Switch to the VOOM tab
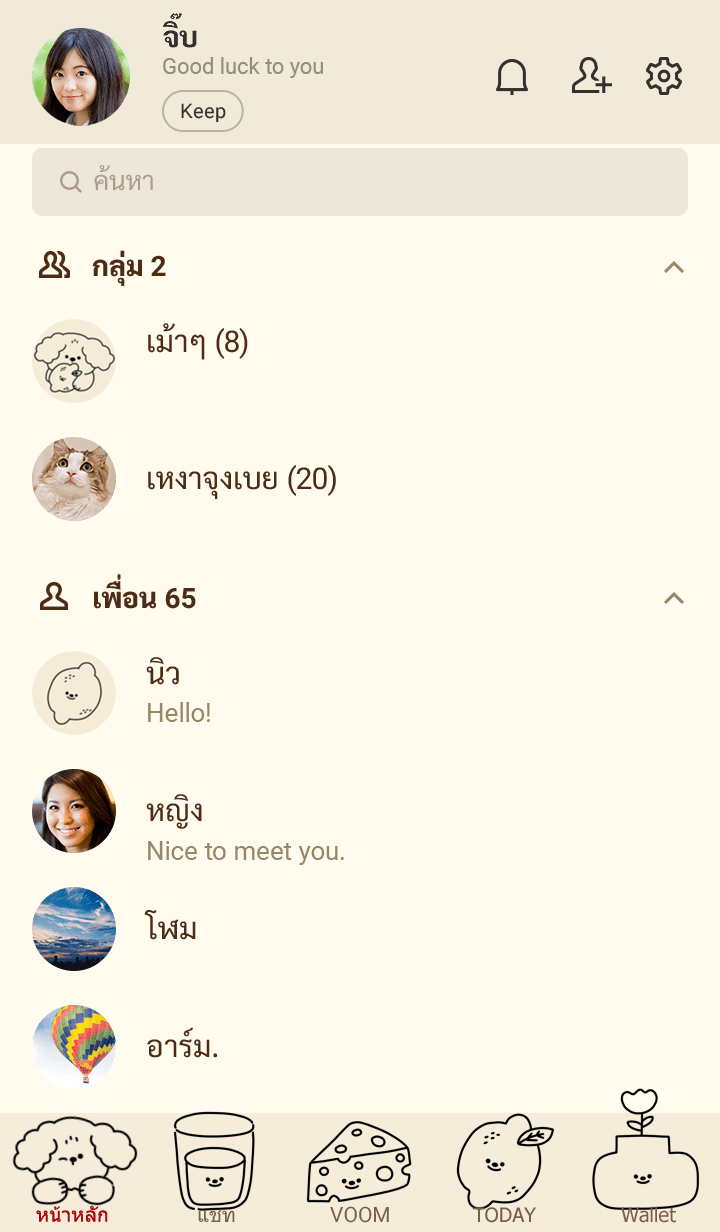720x1232 pixels. [x=360, y=1170]
